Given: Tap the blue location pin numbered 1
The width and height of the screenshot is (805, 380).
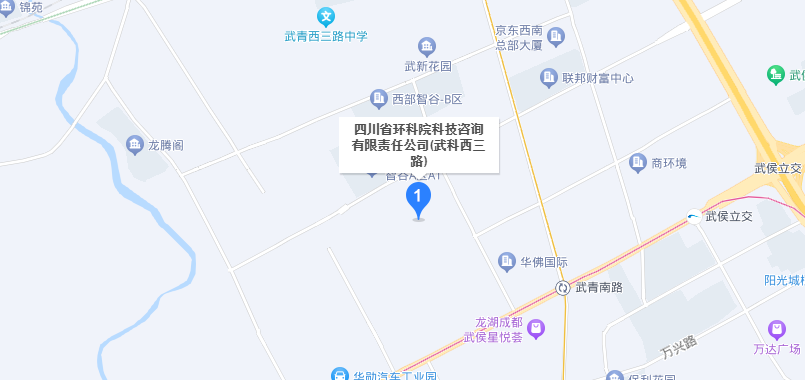Looking at the screenshot, I should click(418, 200).
